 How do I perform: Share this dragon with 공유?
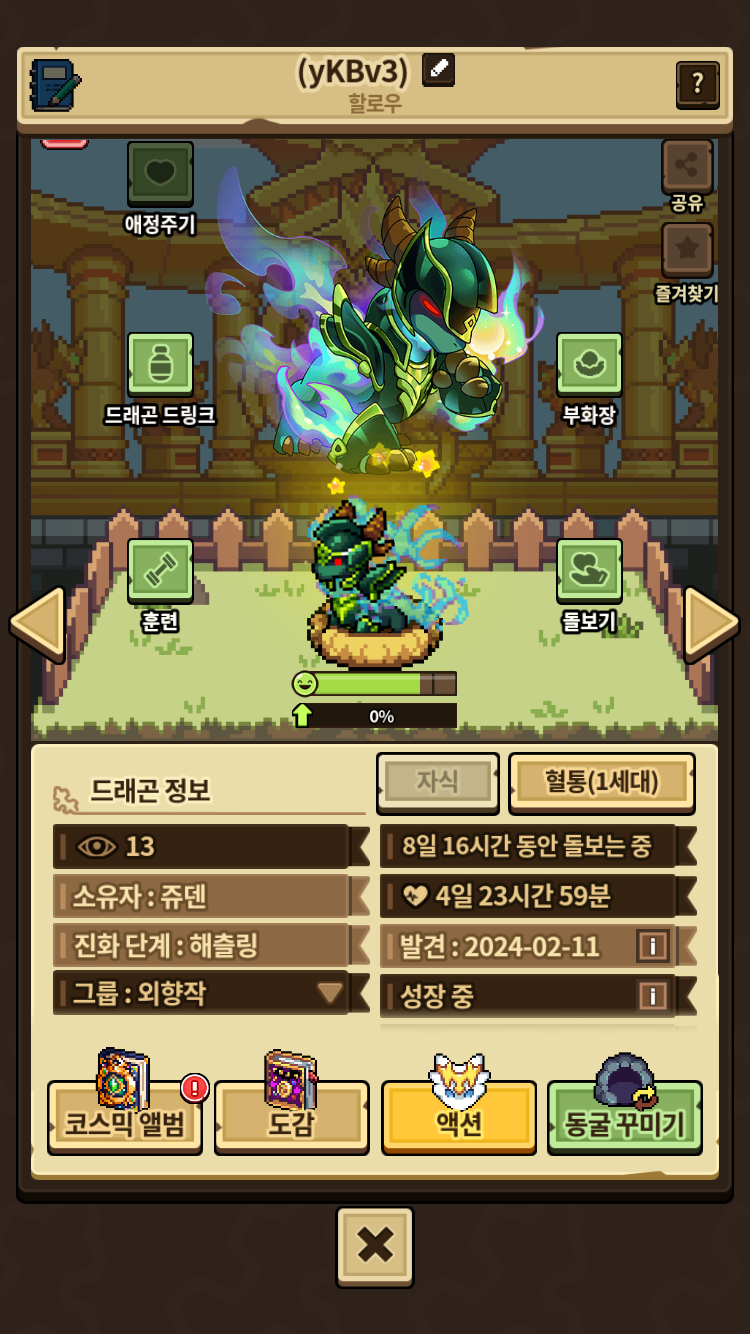(x=687, y=168)
